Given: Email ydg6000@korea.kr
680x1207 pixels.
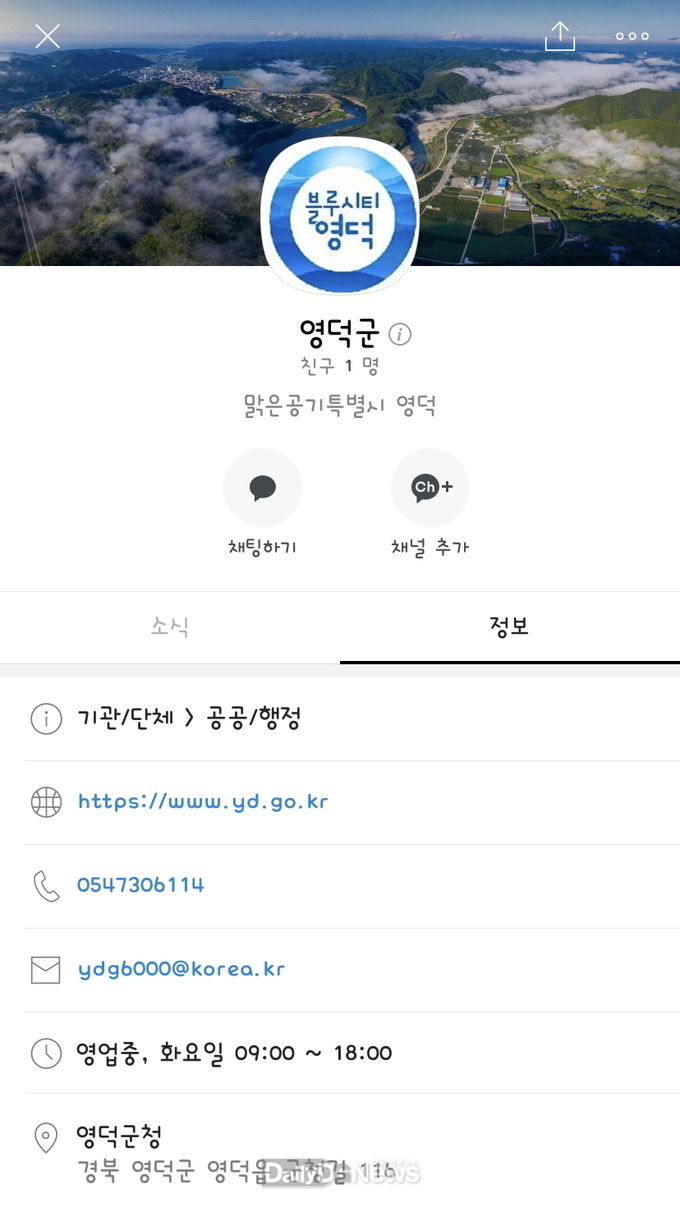Looking at the screenshot, I should pos(181,969).
